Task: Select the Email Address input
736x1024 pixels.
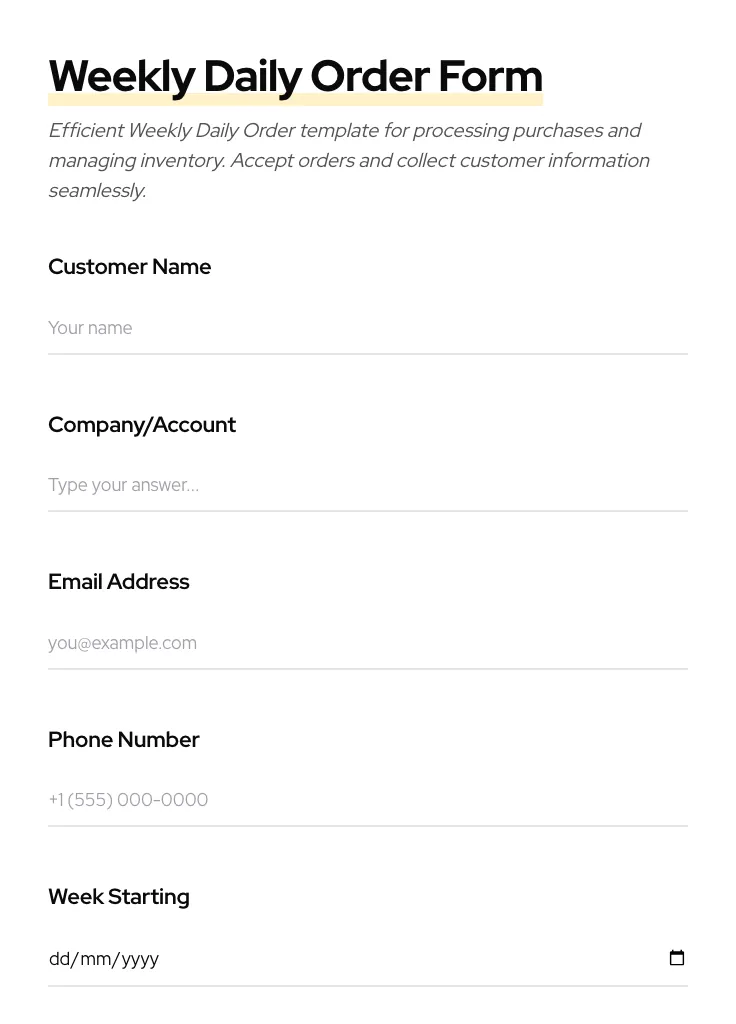Action: pyautogui.click(x=367, y=643)
